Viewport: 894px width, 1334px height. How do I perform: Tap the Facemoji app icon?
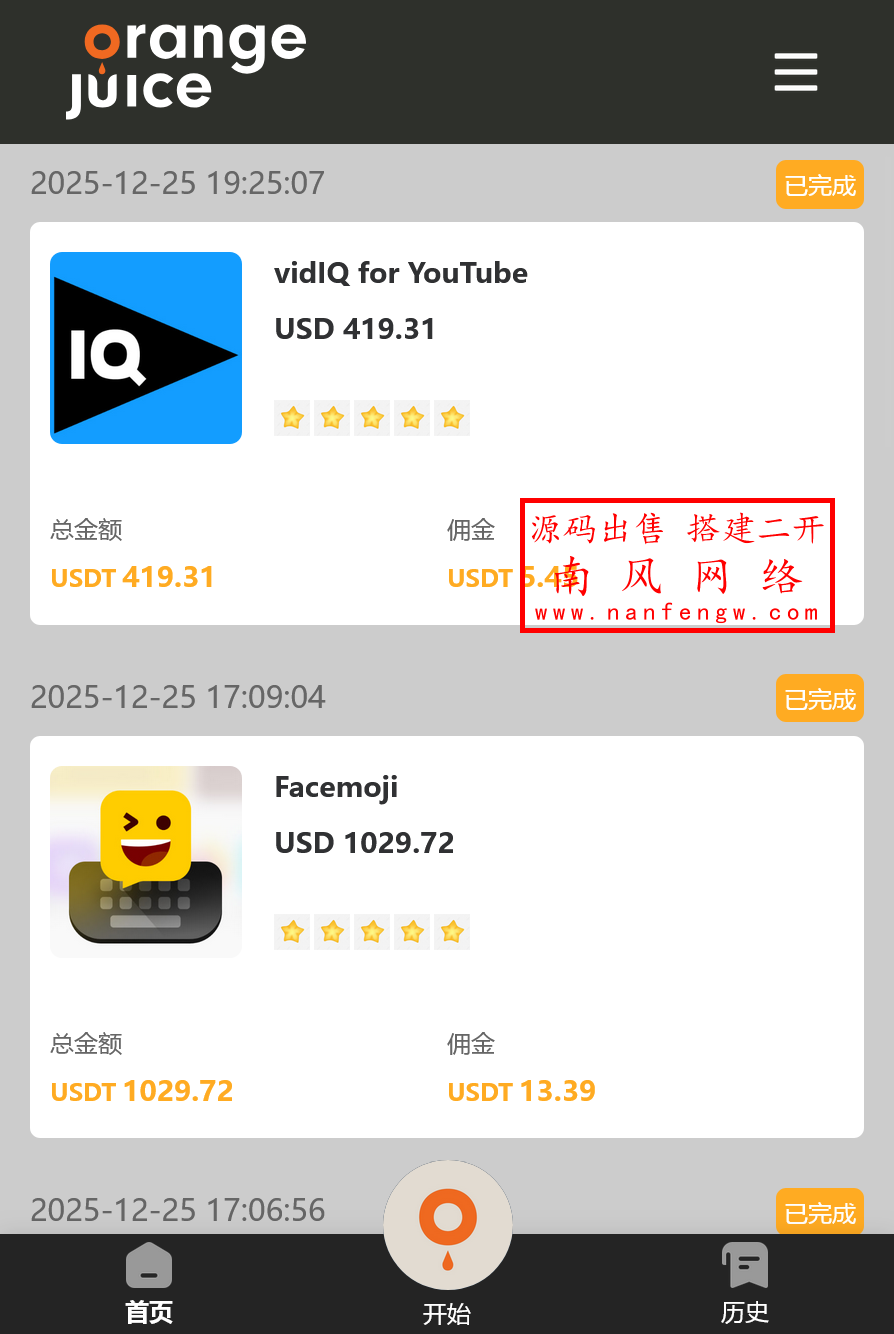coord(146,861)
